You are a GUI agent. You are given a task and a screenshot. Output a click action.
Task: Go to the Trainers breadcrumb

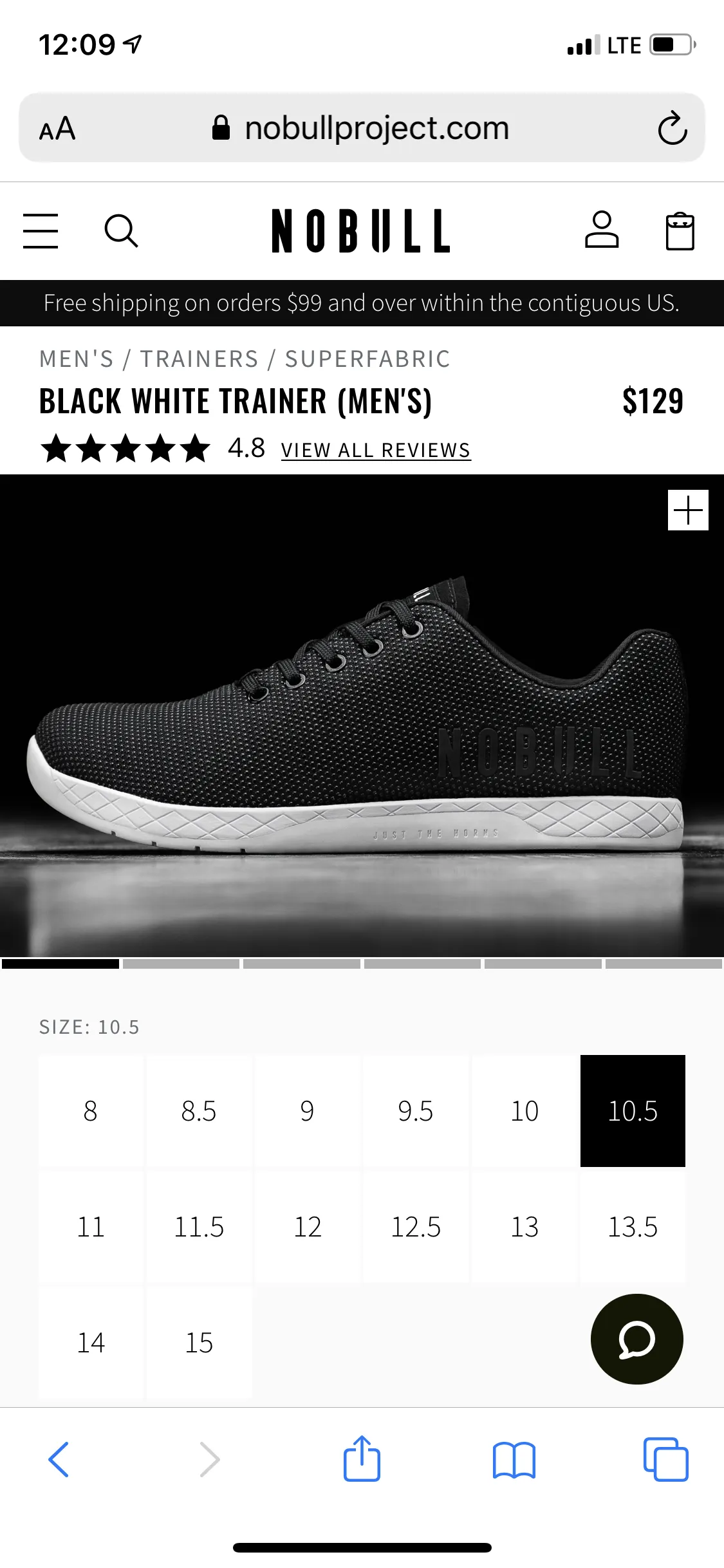coord(200,359)
